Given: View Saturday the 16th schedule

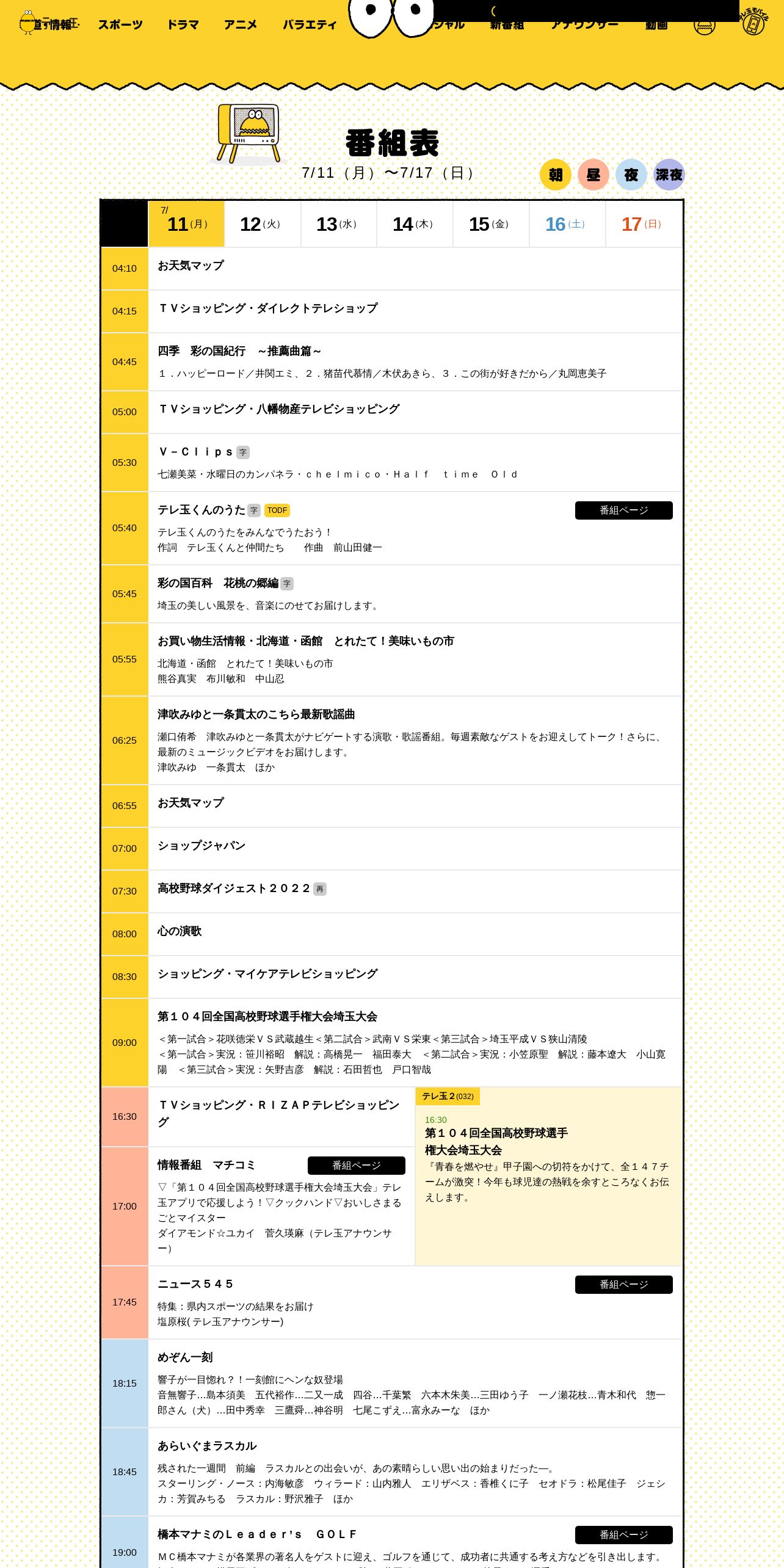Looking at the screenshot, I should [568, 224].
